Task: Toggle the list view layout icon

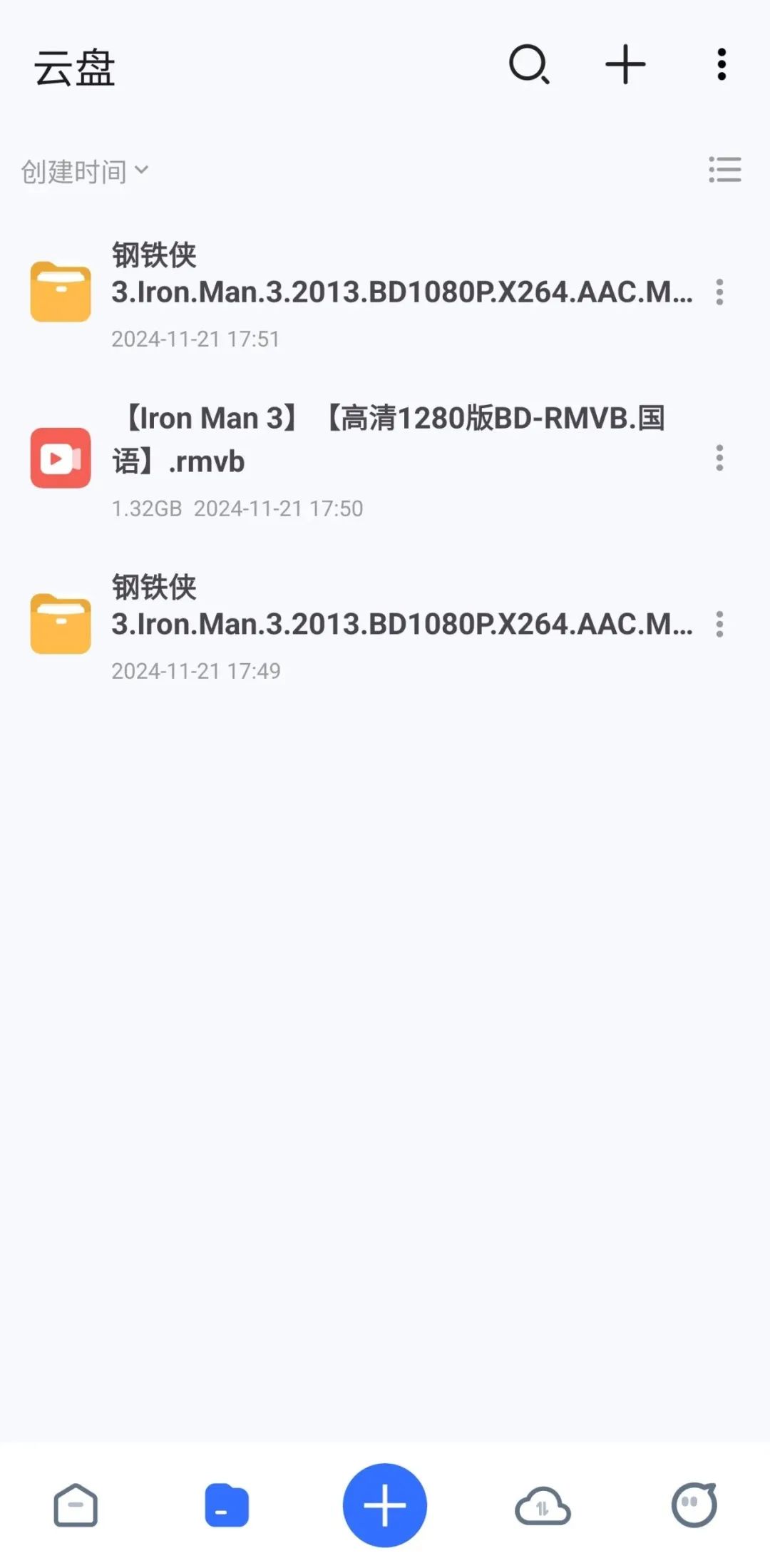Action: pyautogui.click(x=724, y=170)
